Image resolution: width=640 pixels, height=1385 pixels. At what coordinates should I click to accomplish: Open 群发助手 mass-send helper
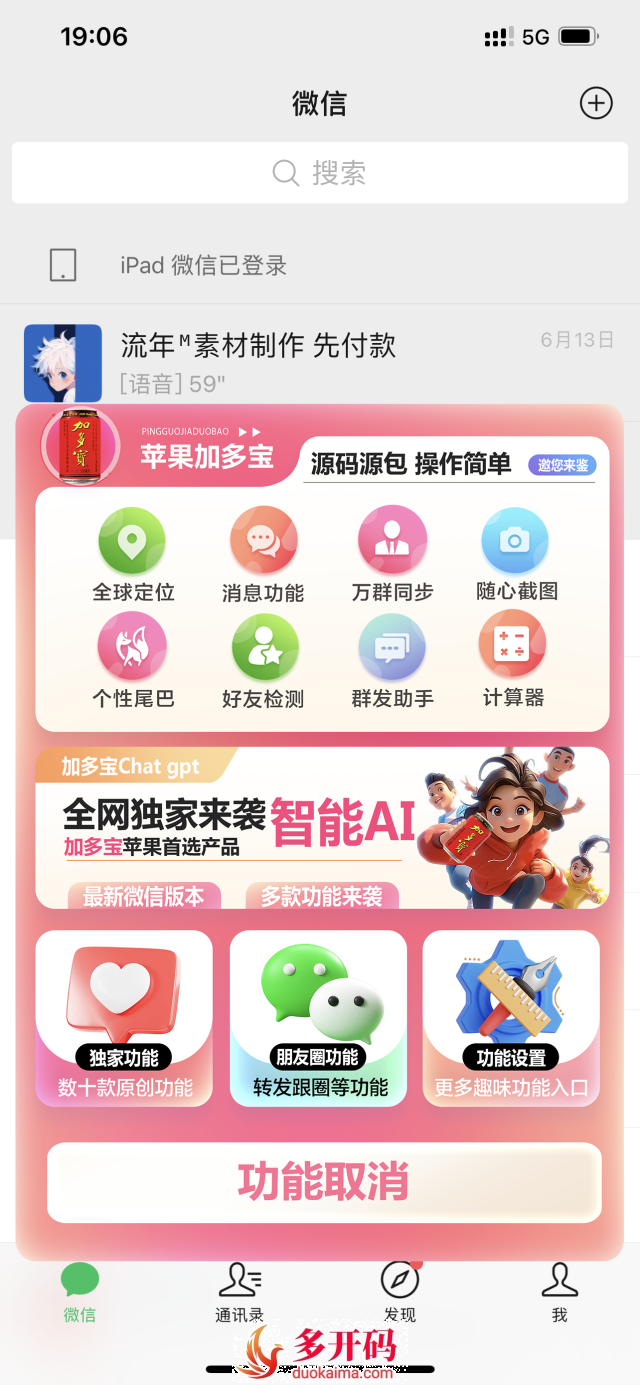392,660
